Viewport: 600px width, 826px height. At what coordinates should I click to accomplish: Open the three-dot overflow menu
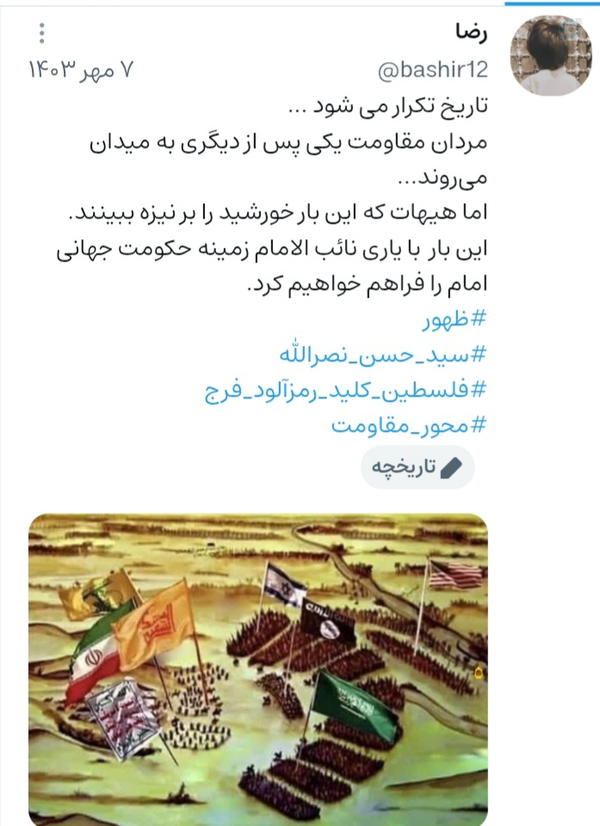click(x=42, y=33)
